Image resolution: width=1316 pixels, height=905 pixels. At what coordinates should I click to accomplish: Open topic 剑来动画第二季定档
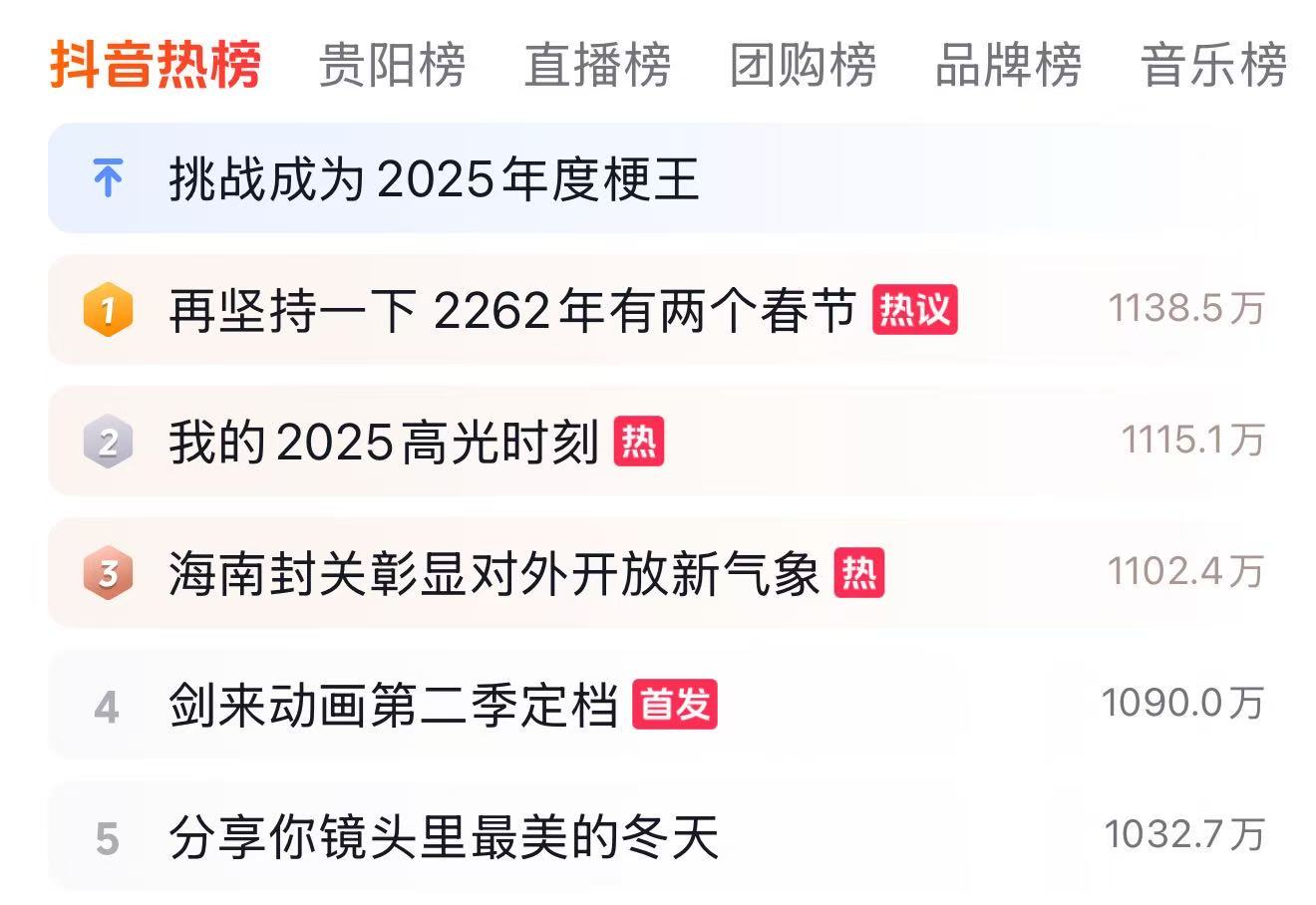[x=394, y=706]
